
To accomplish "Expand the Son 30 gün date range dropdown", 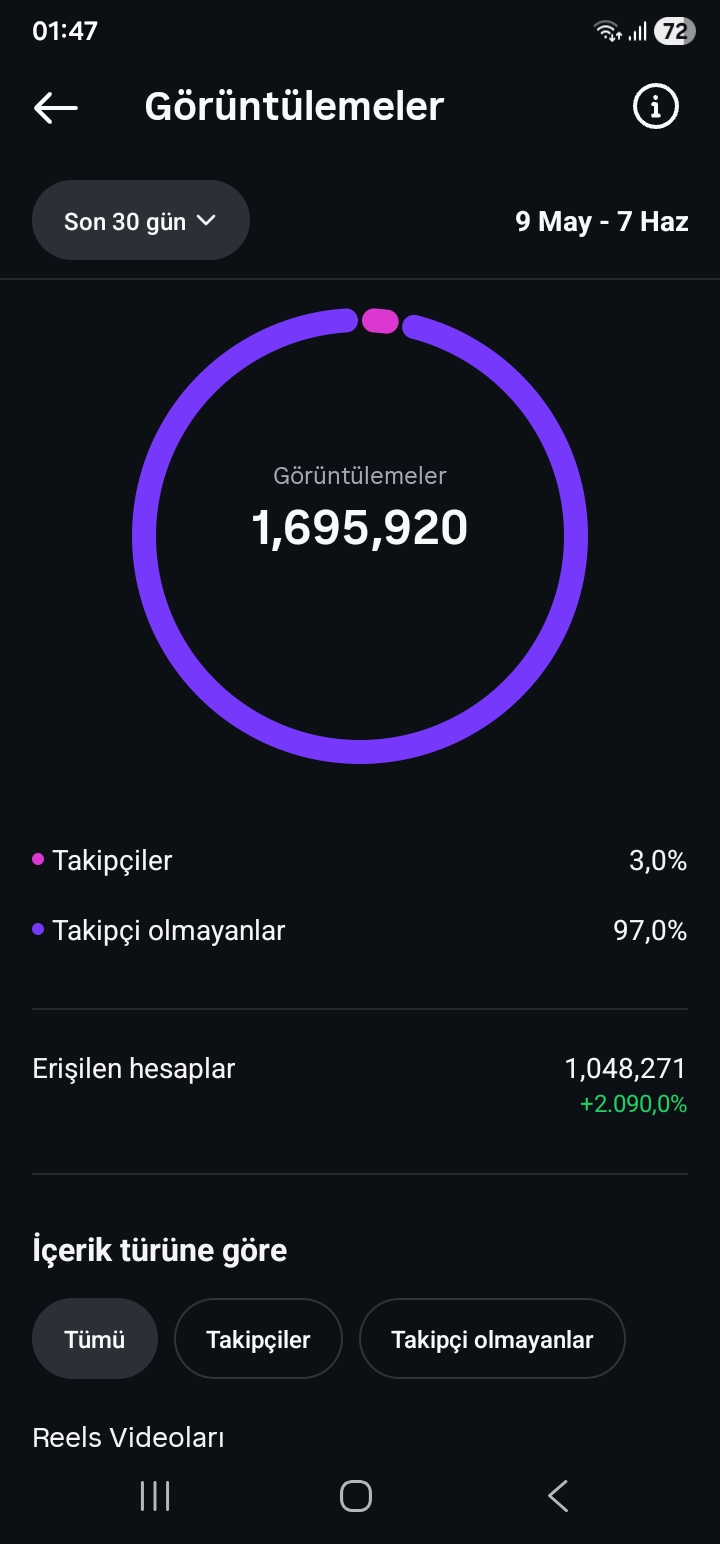I will [x=141, y=221].
